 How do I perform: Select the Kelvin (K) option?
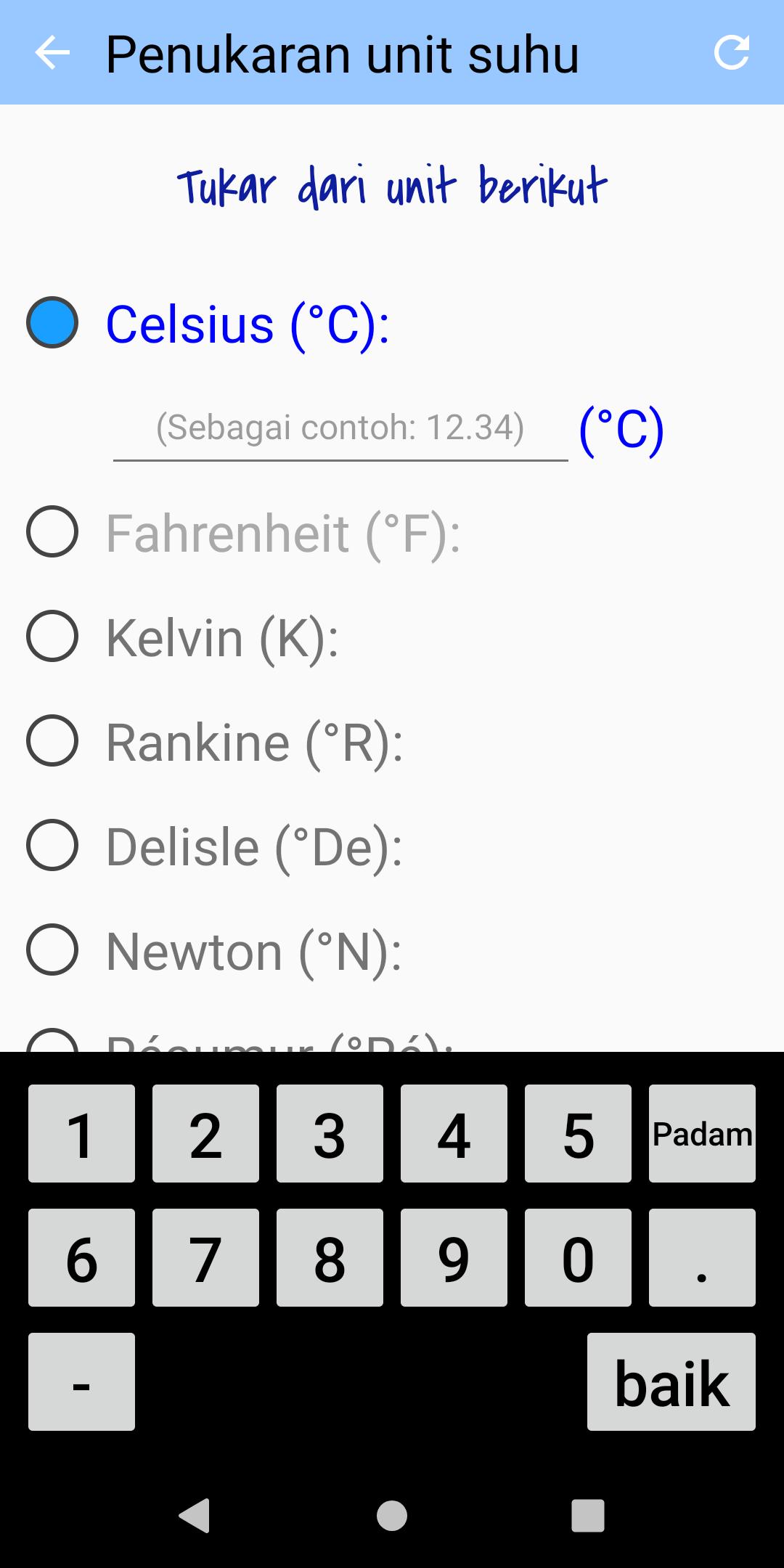pos(52,636)
